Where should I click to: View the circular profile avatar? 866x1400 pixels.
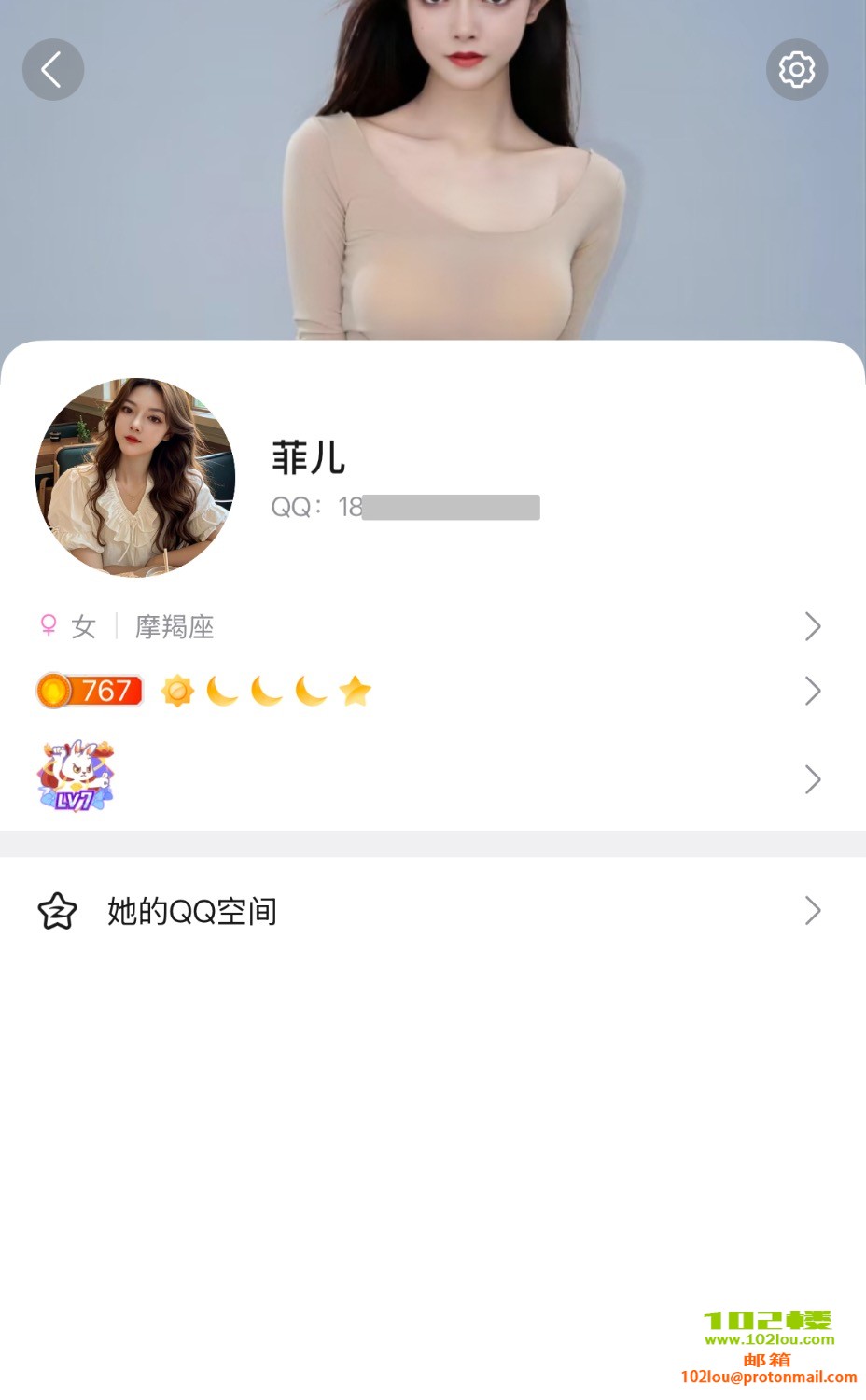(x=135, y=477)
